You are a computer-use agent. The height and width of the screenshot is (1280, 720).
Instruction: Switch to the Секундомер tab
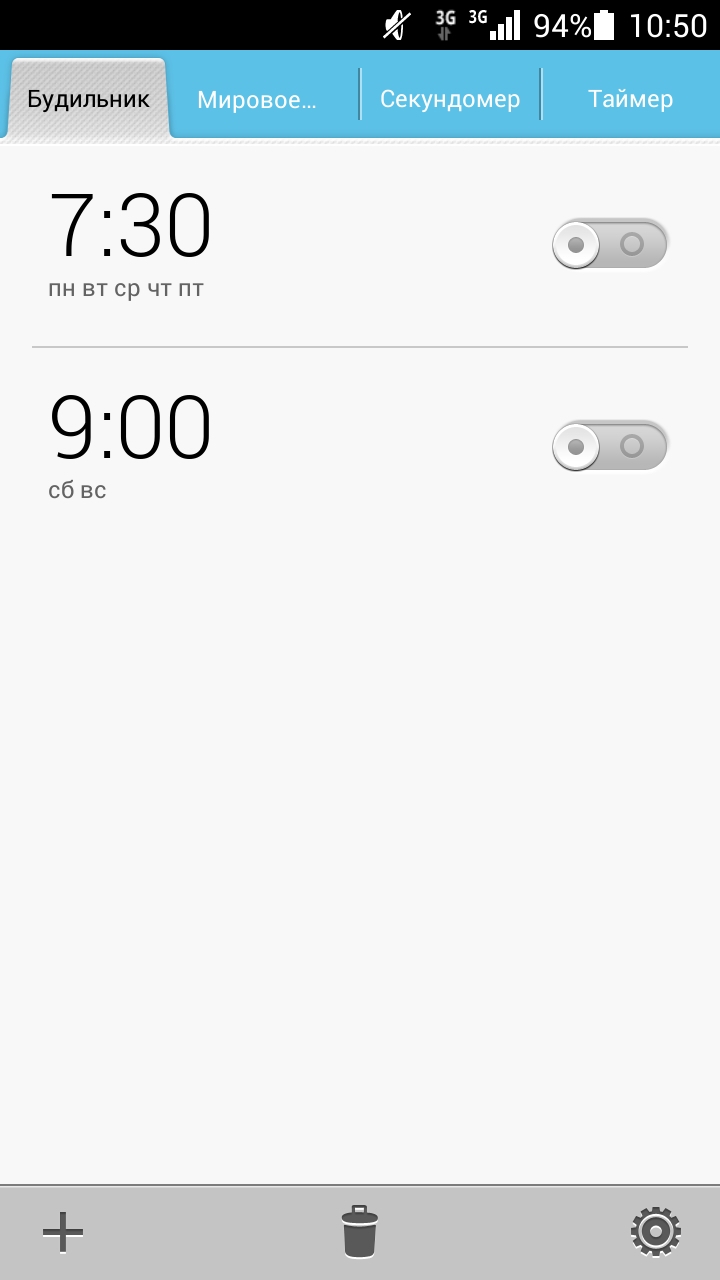(450, 100)
